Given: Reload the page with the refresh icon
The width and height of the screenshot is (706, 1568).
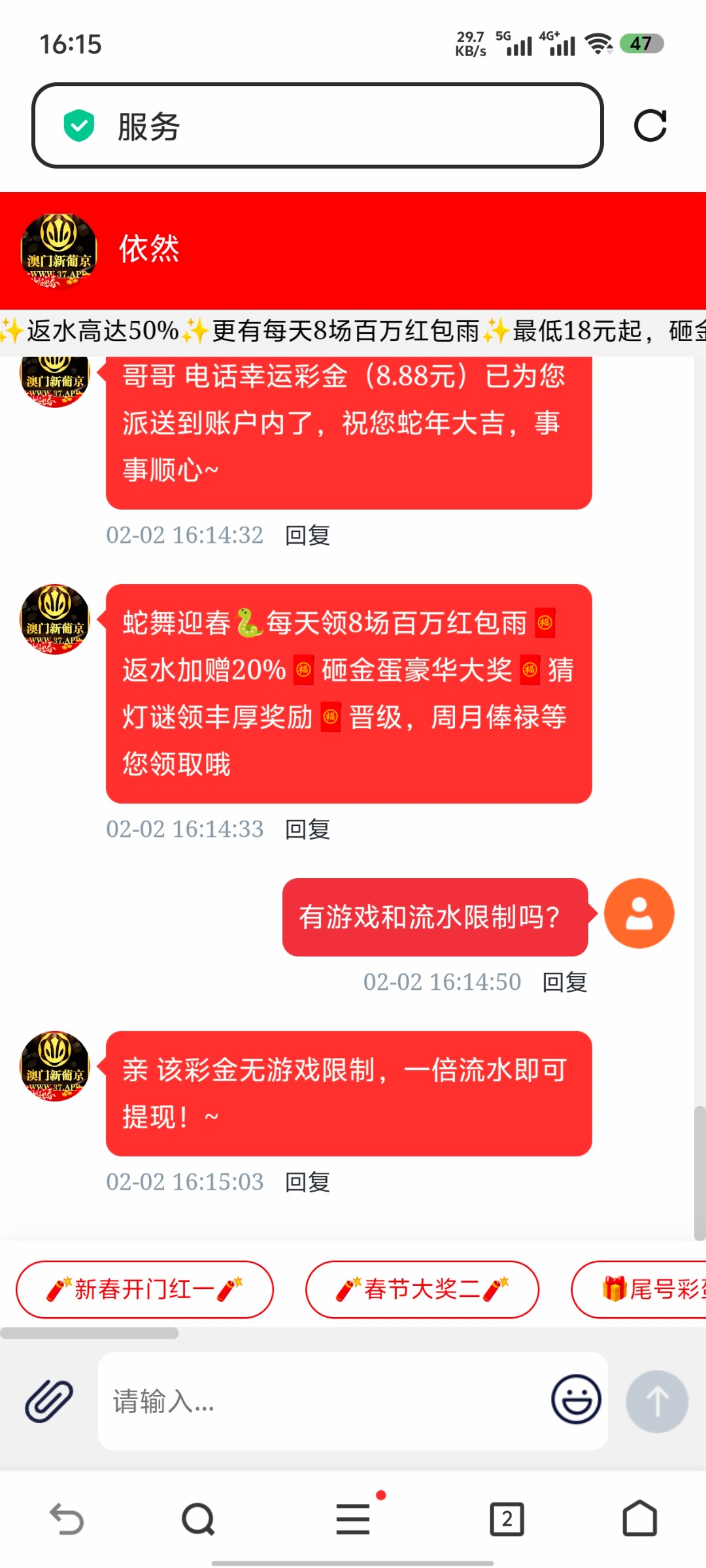Looking at the screenshot, I should (x=650, y=125).
